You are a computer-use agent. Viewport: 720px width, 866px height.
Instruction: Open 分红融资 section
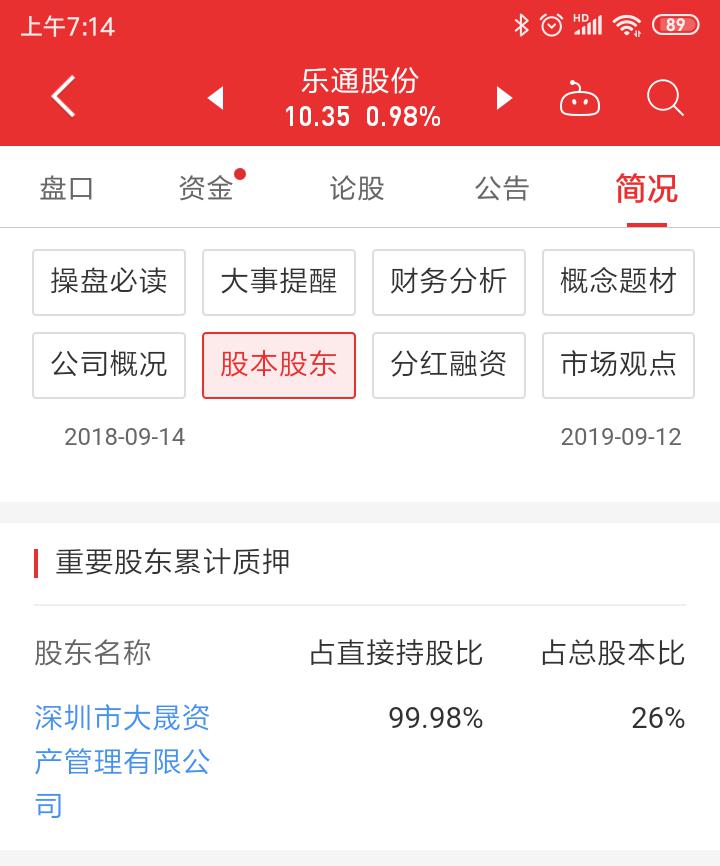[x=448, y=366]
